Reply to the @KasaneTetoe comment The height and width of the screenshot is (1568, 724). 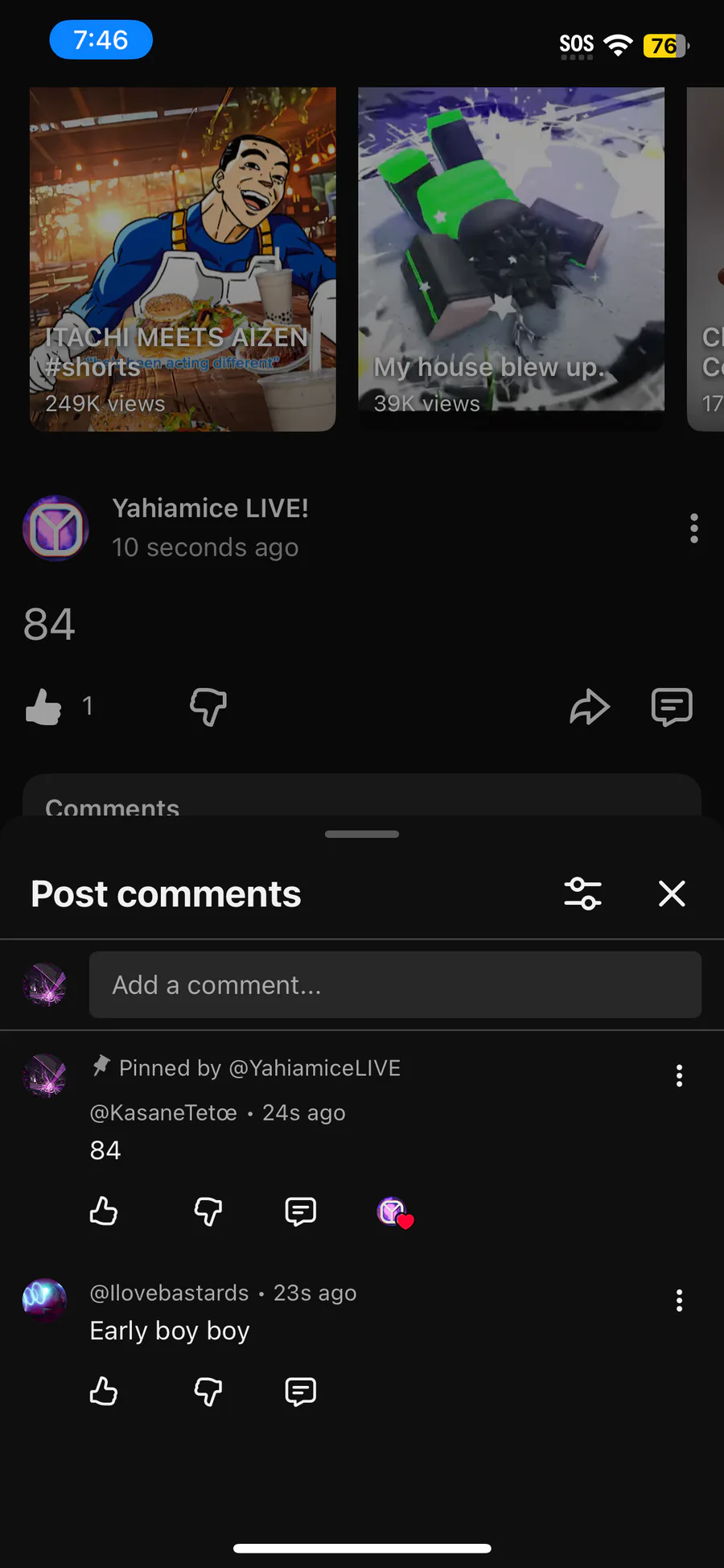coord(301,1211)
